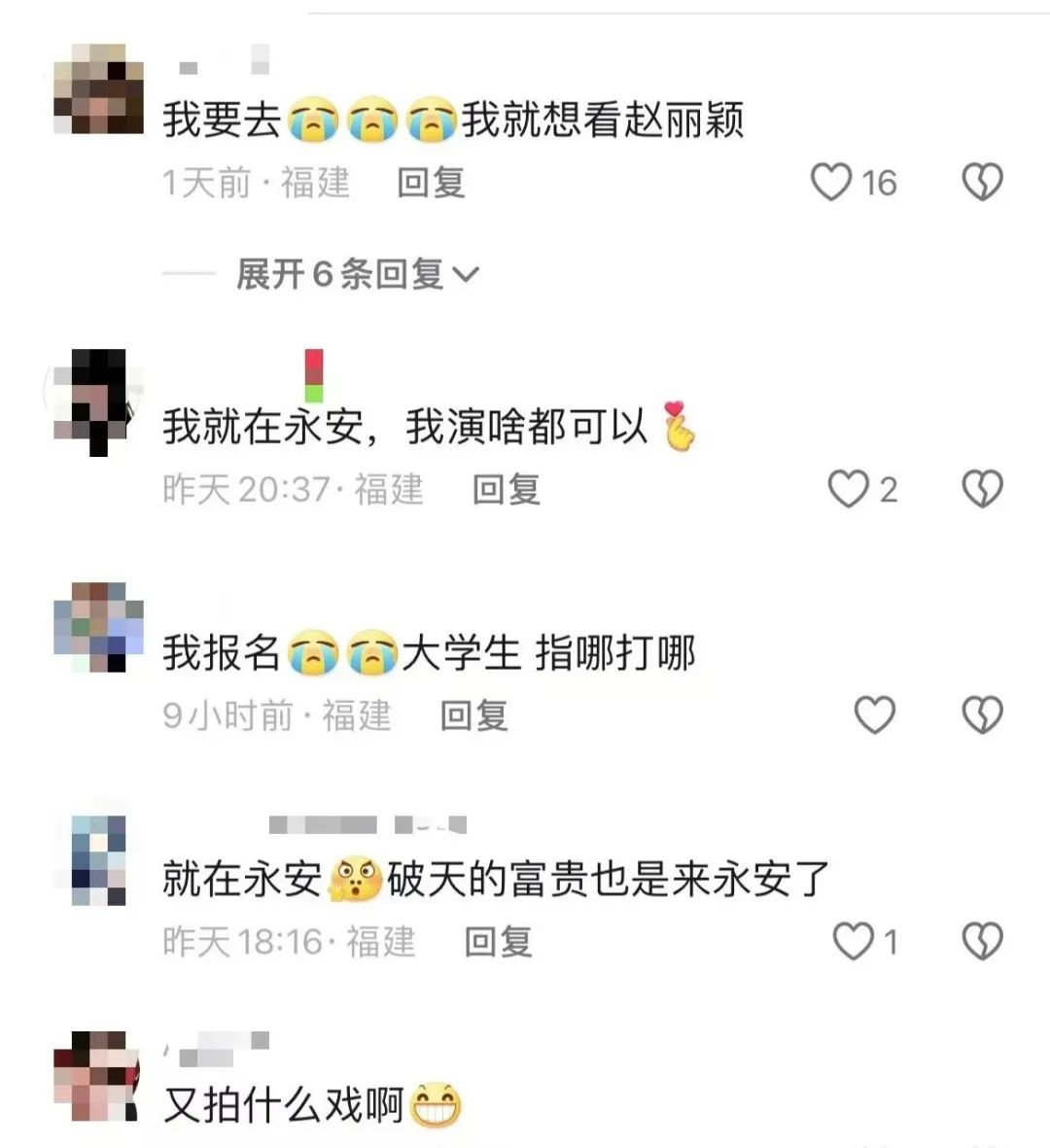1050x1148 pixels.
Task: Dislike the 我演啥都可以 comment
Action: click(x=982, y=489)
